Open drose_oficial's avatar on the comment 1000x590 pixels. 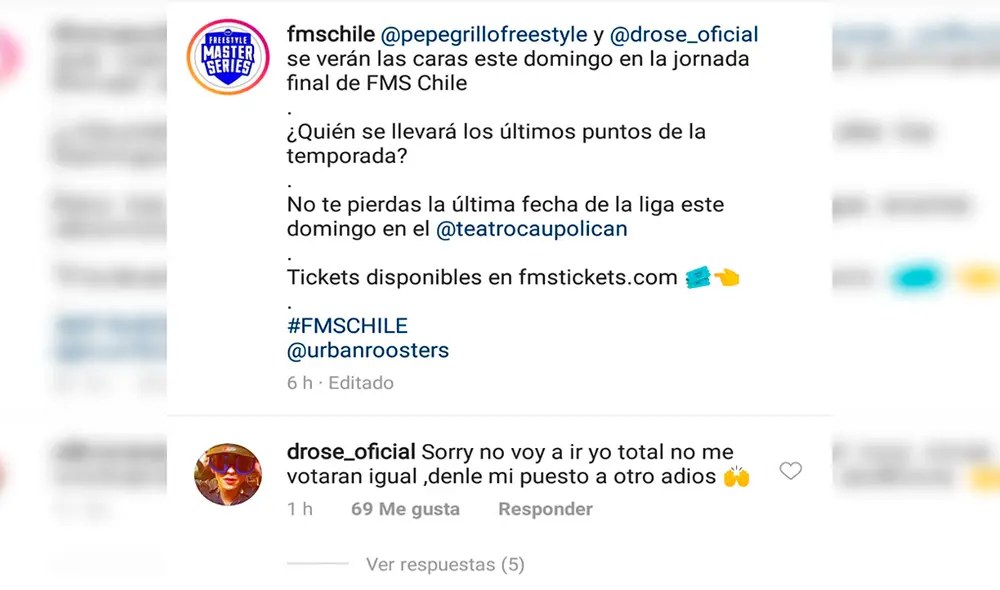point(229,474)
